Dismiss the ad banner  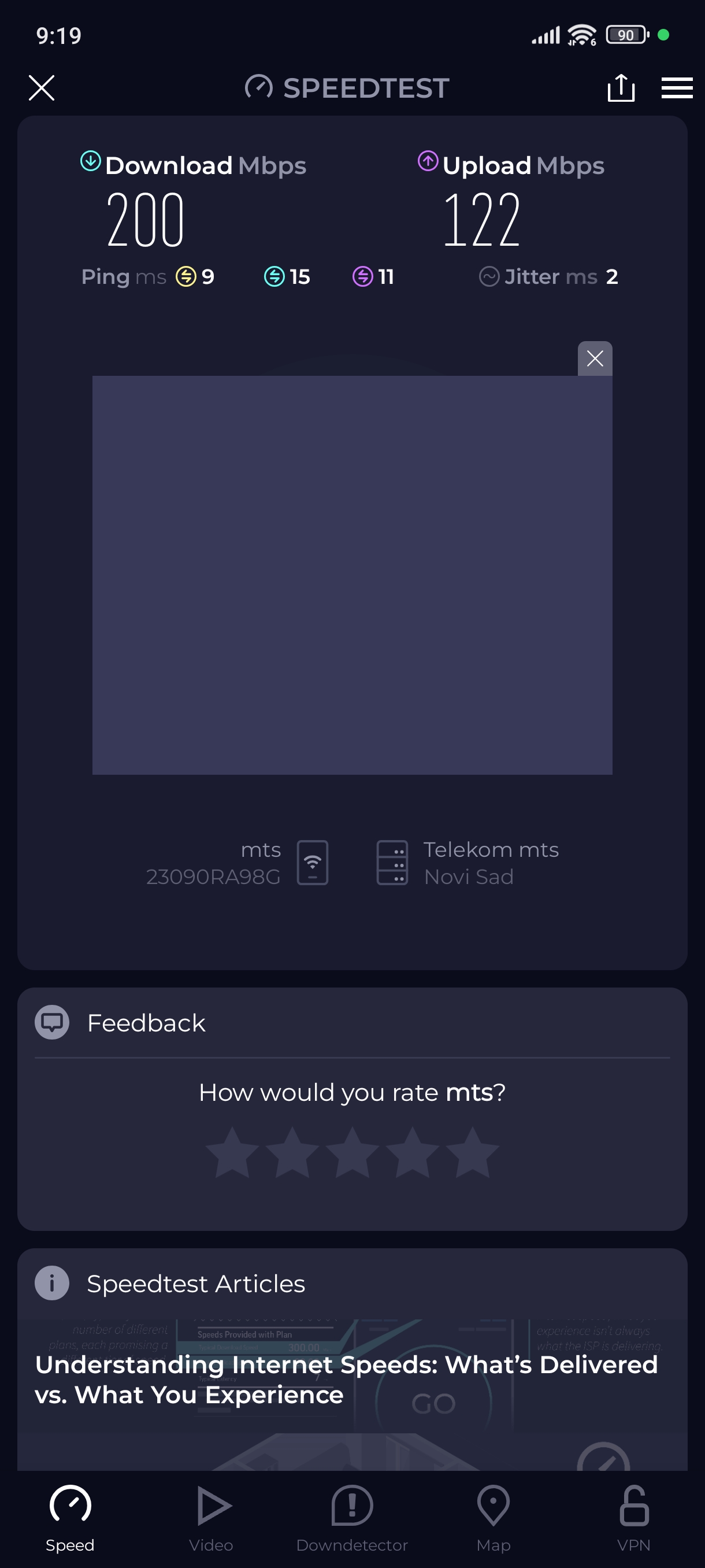[594, 358]
